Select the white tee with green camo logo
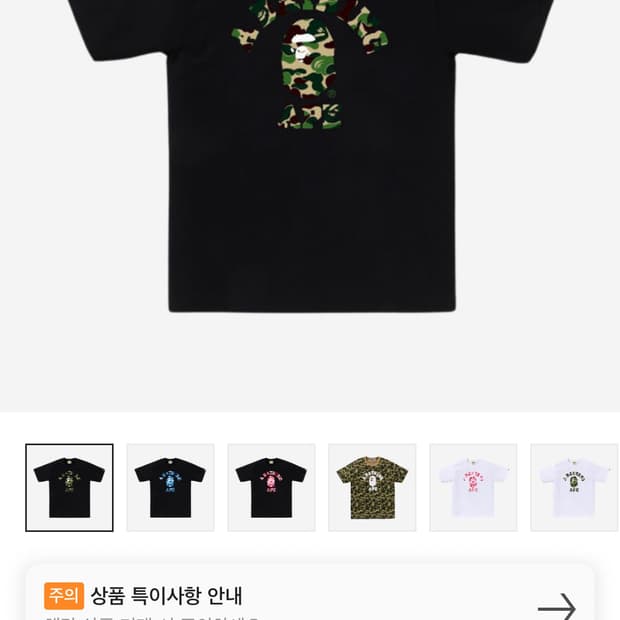The height and width of the screenshot is (620, 620). pyautogui.click(x=574, y=487)
